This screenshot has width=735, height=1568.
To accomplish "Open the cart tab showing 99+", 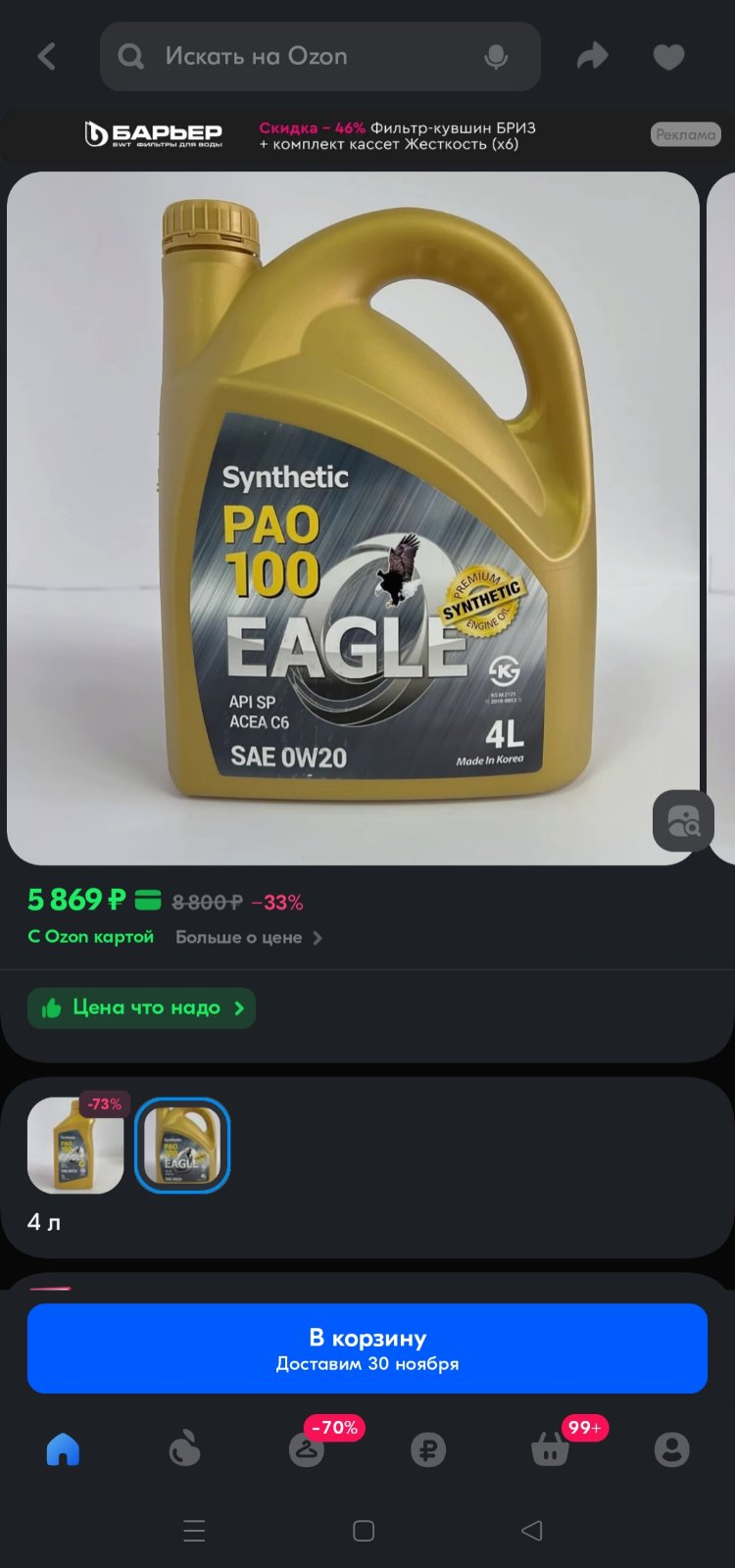I will click(x=550, y=1449).
